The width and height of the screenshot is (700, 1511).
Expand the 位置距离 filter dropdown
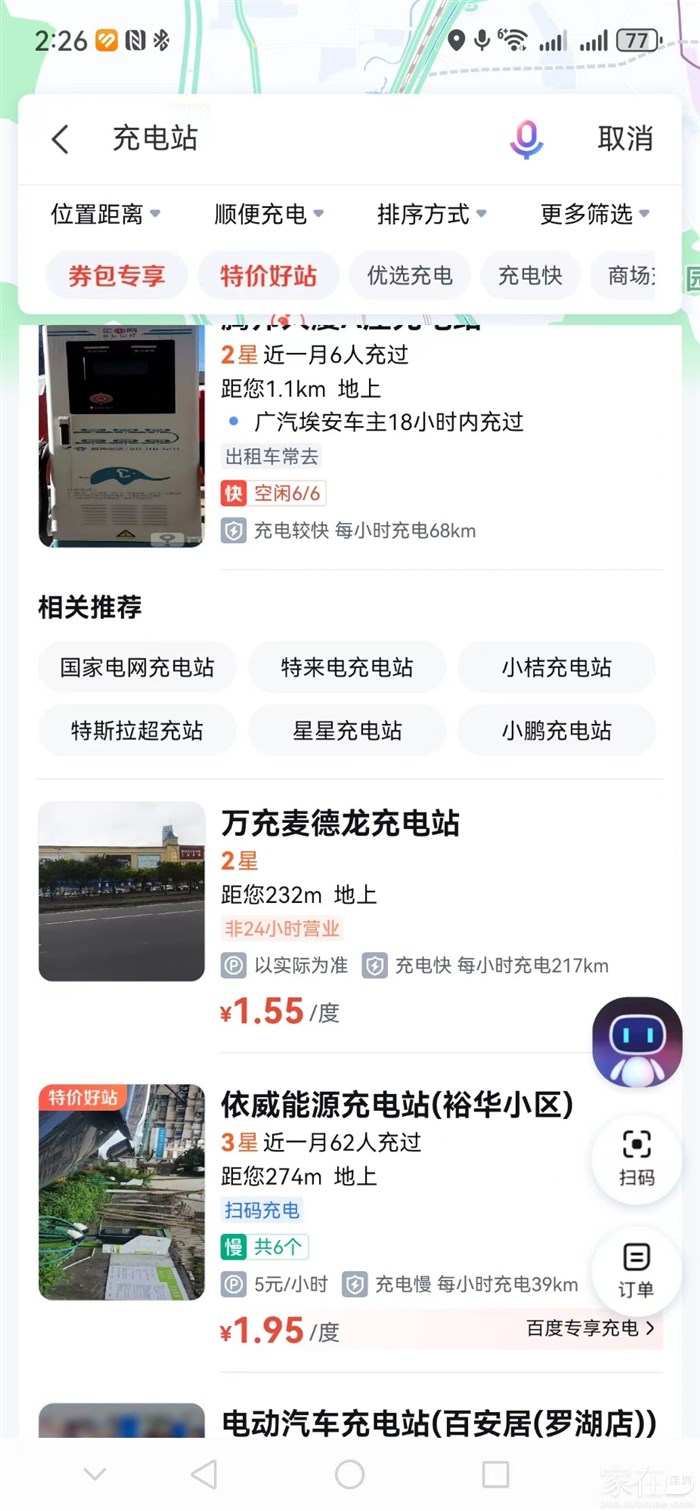pyautogui.click(x=105, y=214)
